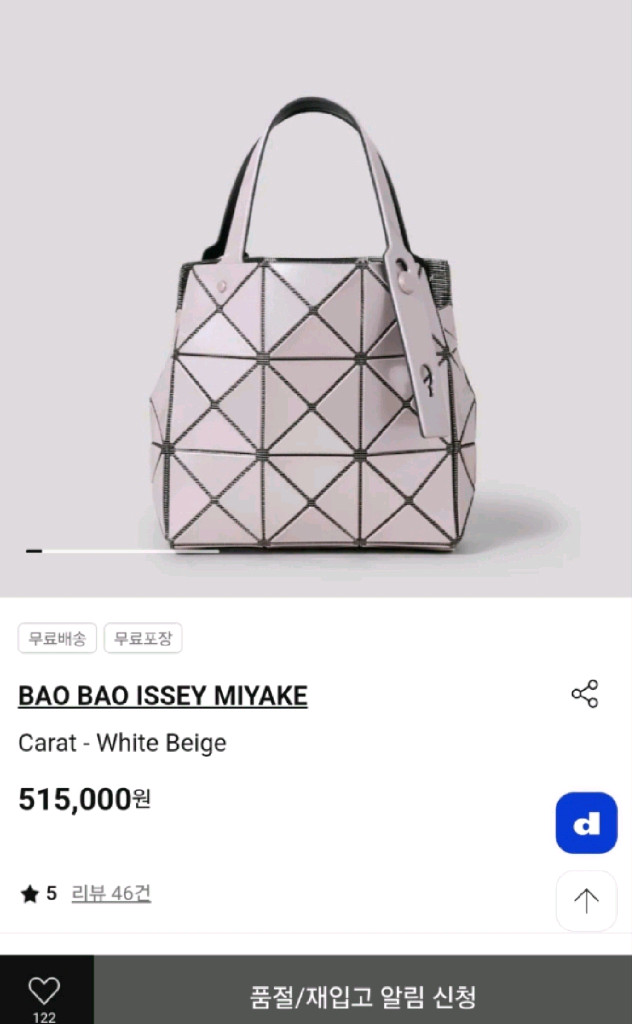The image size is (632, 1024).
Task: Request restock alert via 품절/재입고 알림 신청
Action: (362, 996)
